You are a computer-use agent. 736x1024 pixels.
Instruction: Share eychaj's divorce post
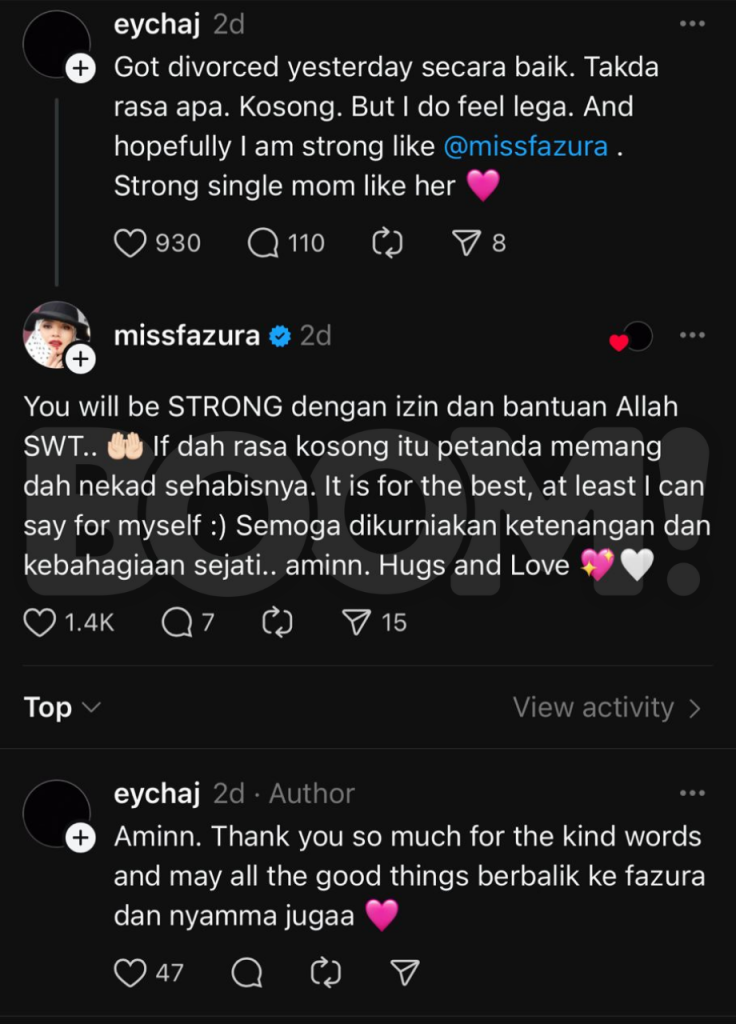(x=467, y=243)
